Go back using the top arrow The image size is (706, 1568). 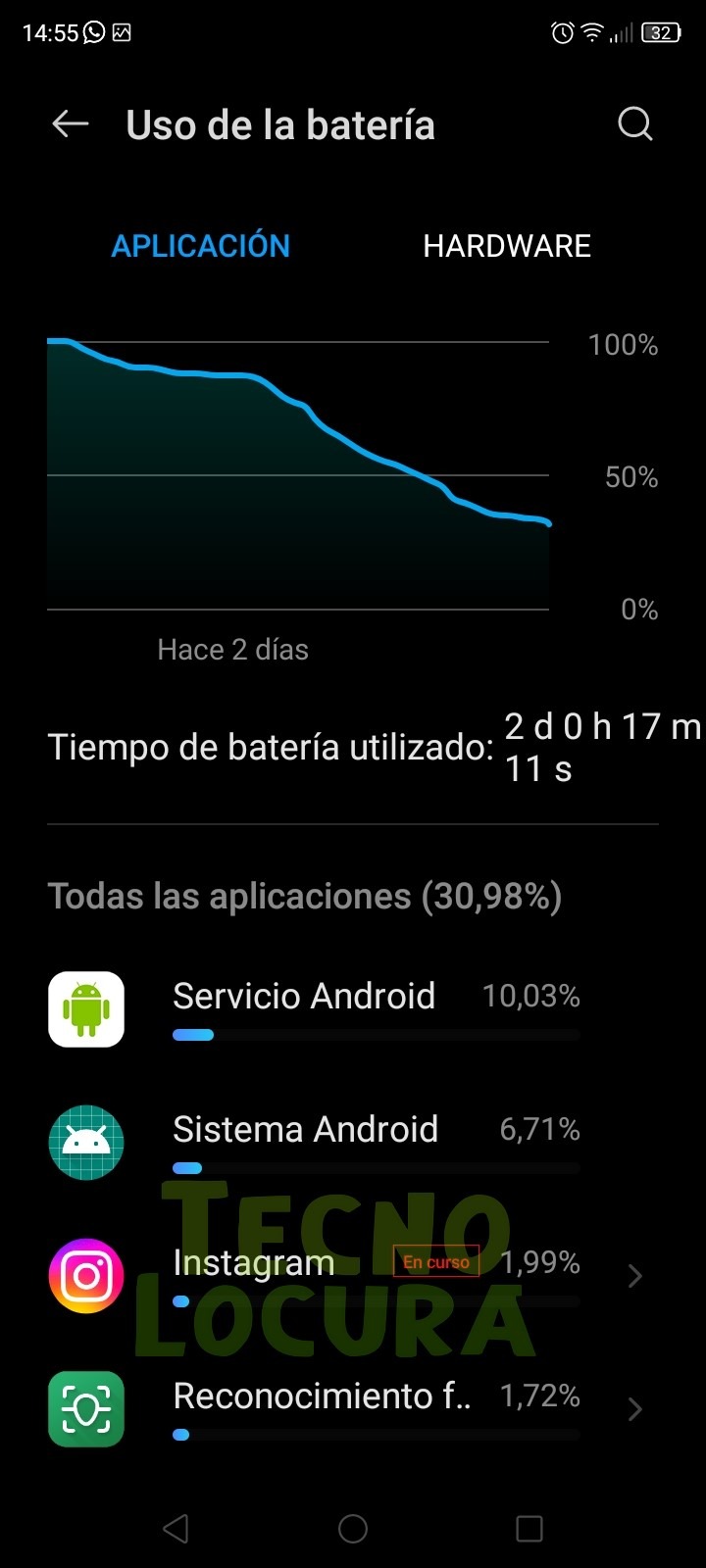click(x=71, y=124)
